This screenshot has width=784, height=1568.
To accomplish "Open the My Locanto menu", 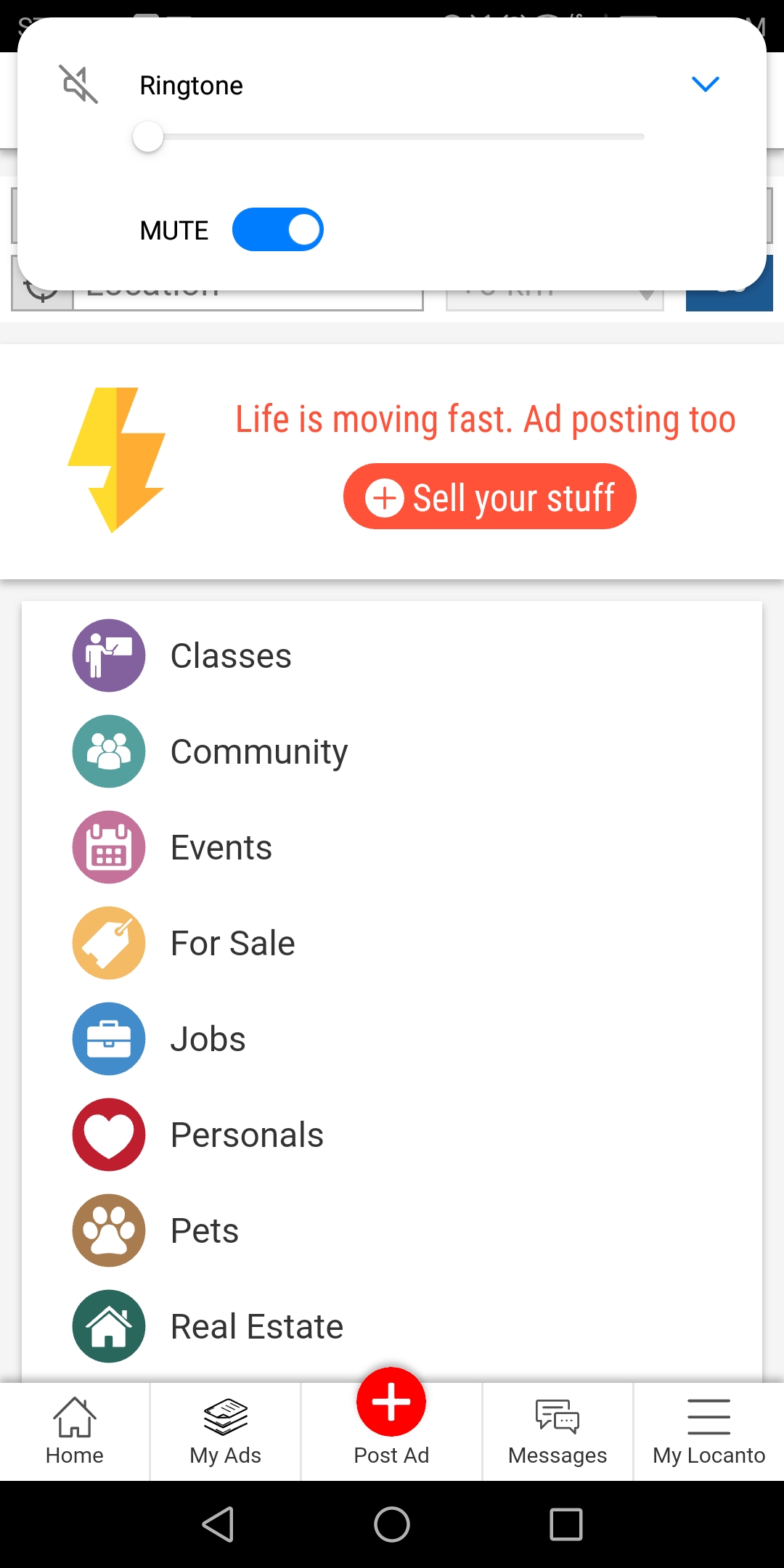I will [x=709, y=1432].
